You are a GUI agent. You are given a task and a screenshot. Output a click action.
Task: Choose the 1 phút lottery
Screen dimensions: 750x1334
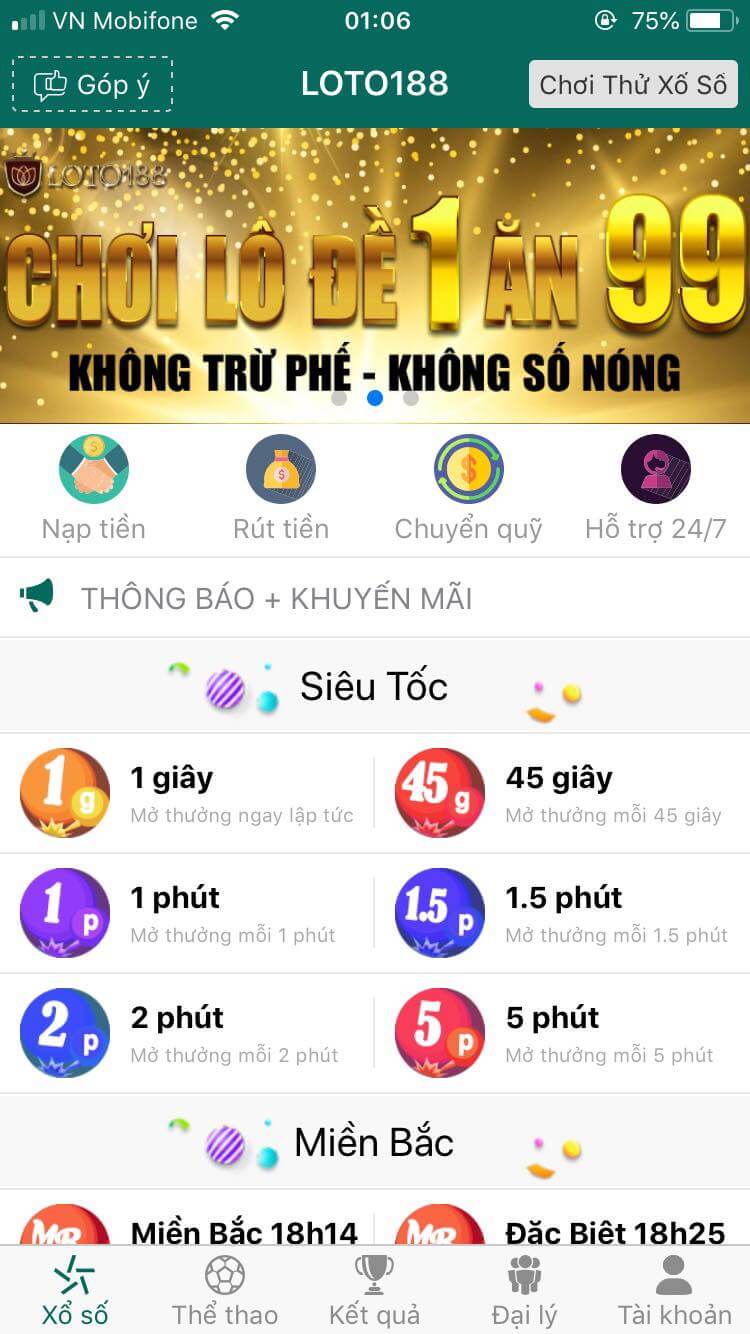(x=188, y=913)
